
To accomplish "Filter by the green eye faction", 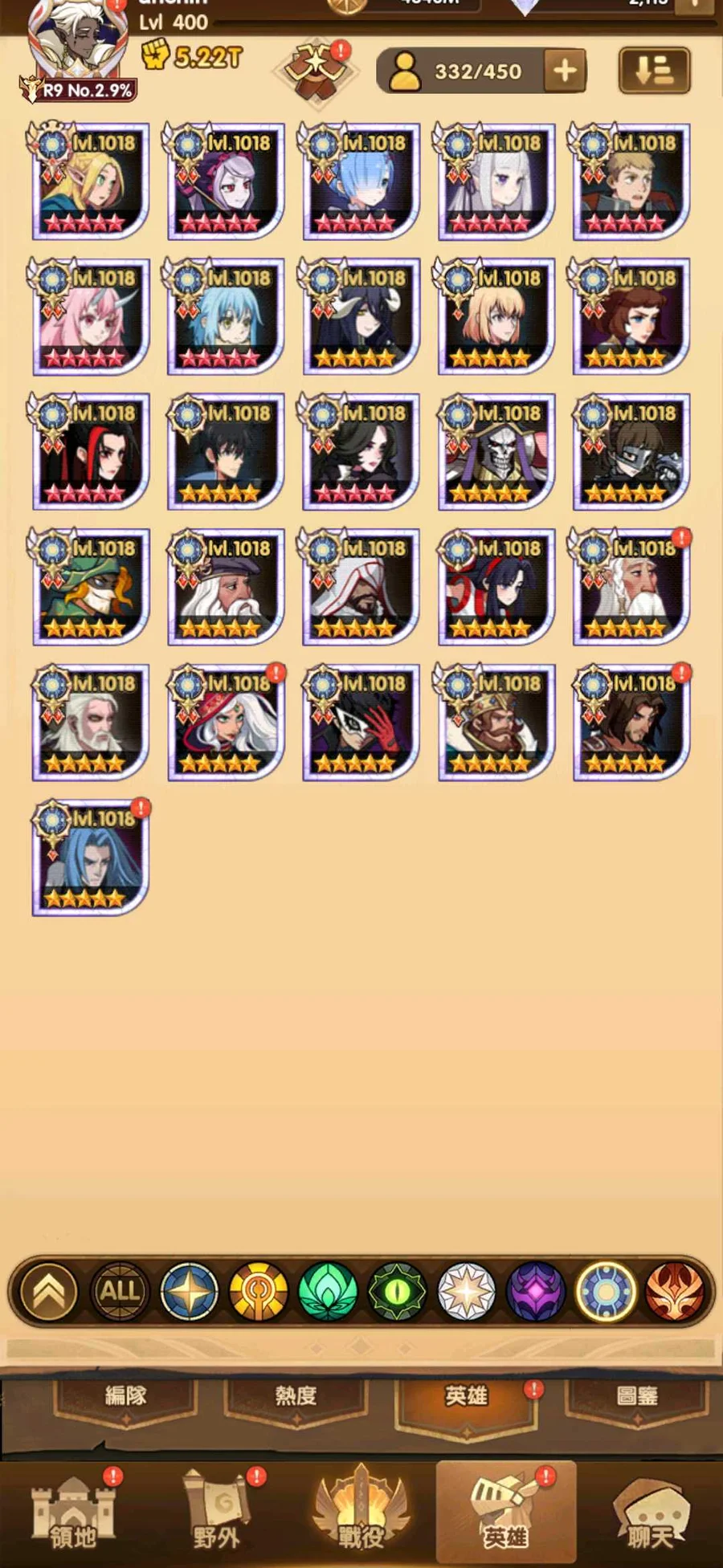I will click(397, 1291).
